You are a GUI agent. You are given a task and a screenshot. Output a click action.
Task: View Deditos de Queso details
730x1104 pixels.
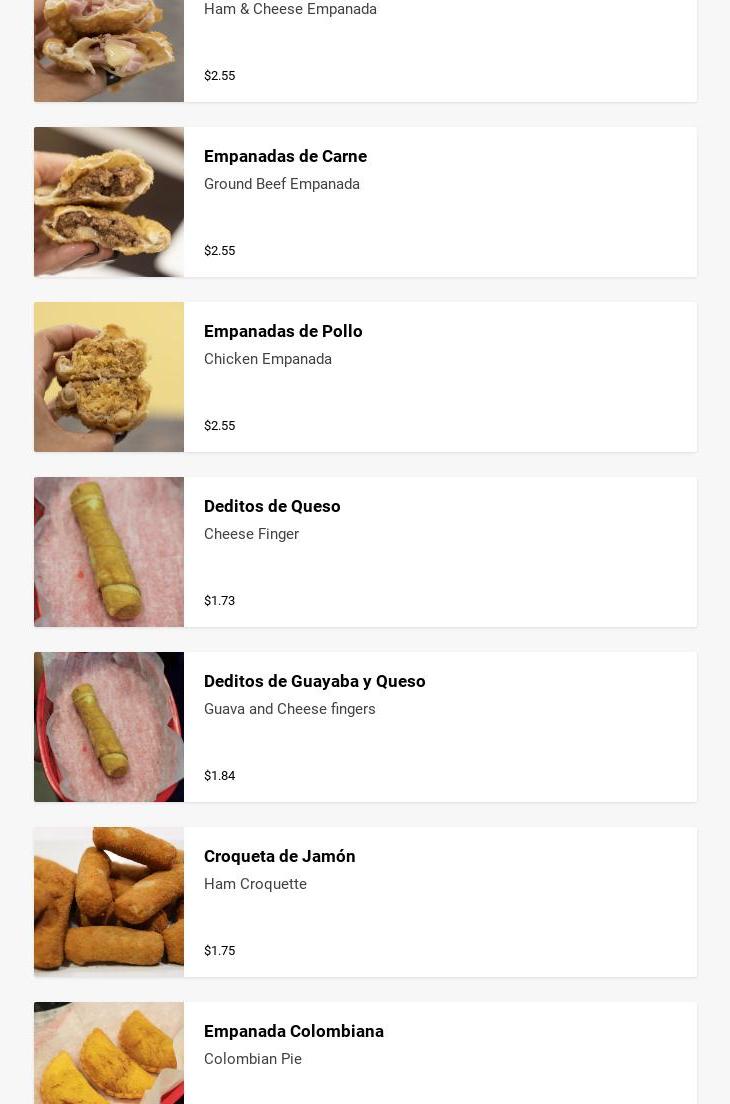click(365, 552)
